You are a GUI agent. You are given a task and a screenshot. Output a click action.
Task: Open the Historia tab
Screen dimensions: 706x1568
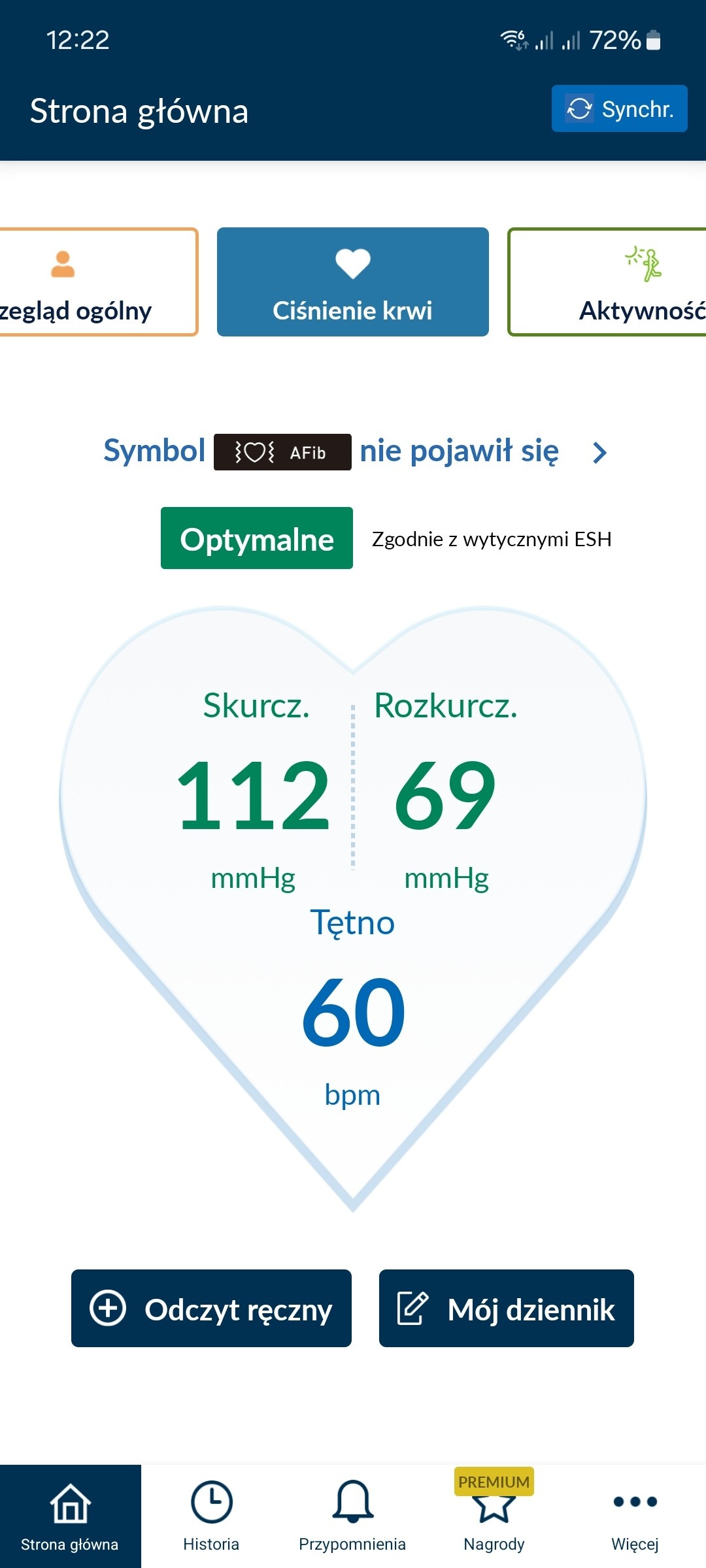pyautogui.click(x=211, y=1517)
